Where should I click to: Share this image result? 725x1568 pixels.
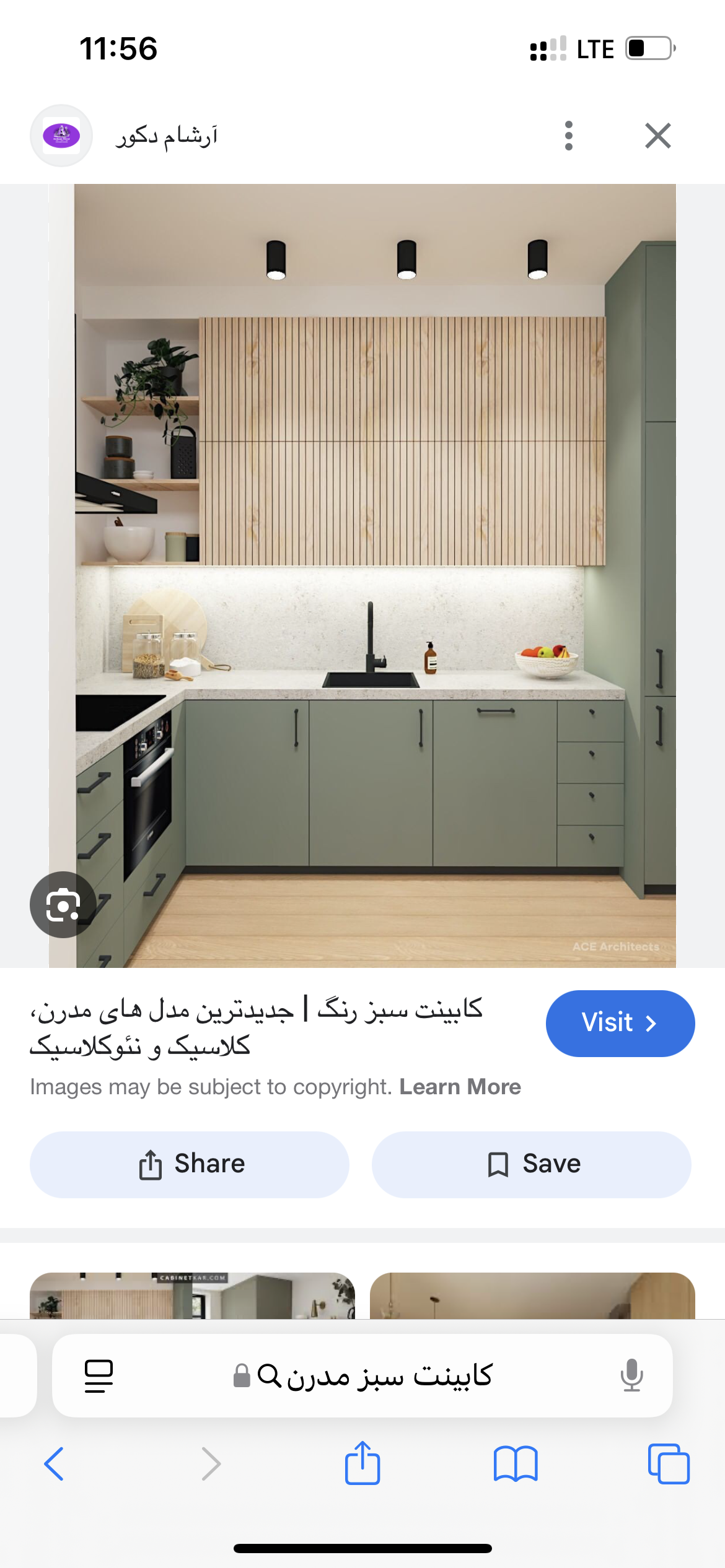(190, 1164)
